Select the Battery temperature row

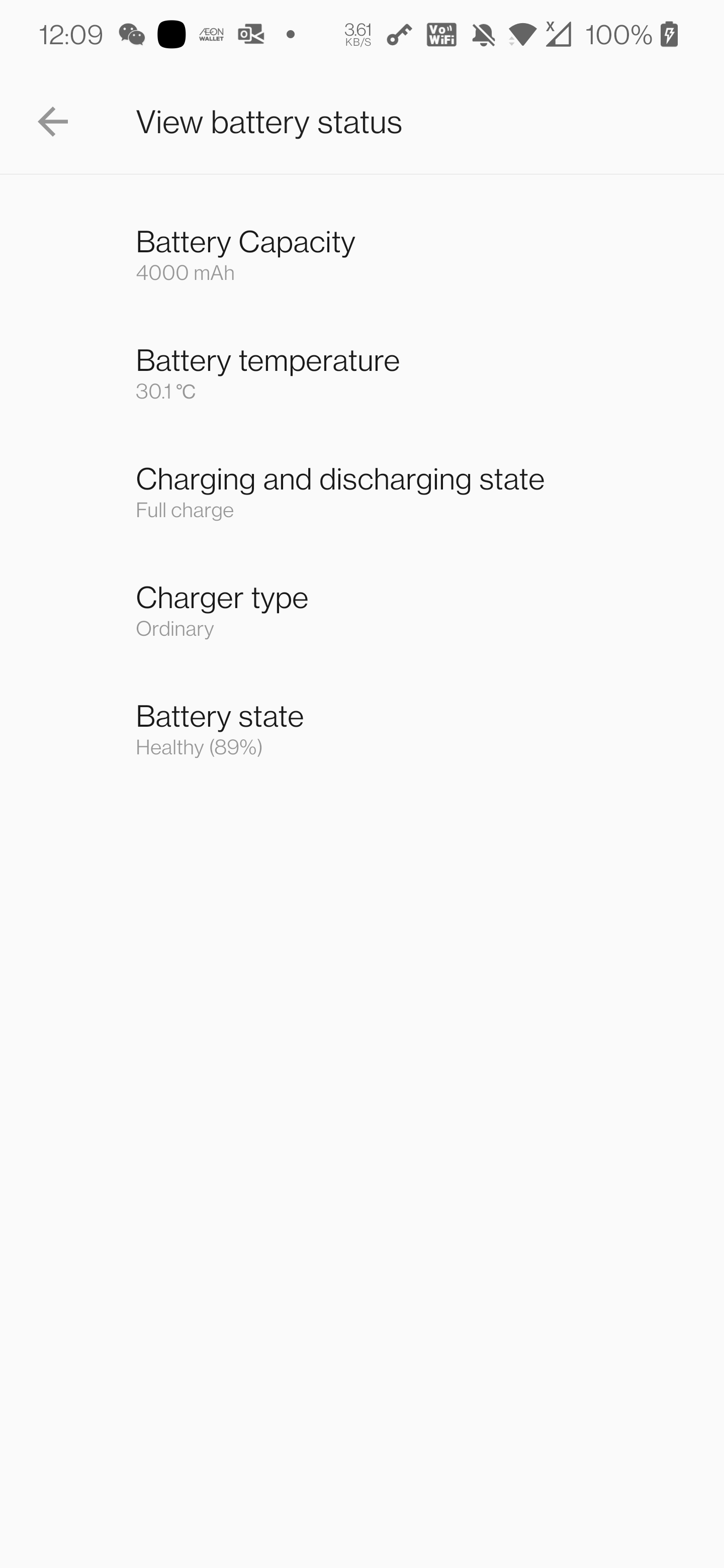coord(361,373)
